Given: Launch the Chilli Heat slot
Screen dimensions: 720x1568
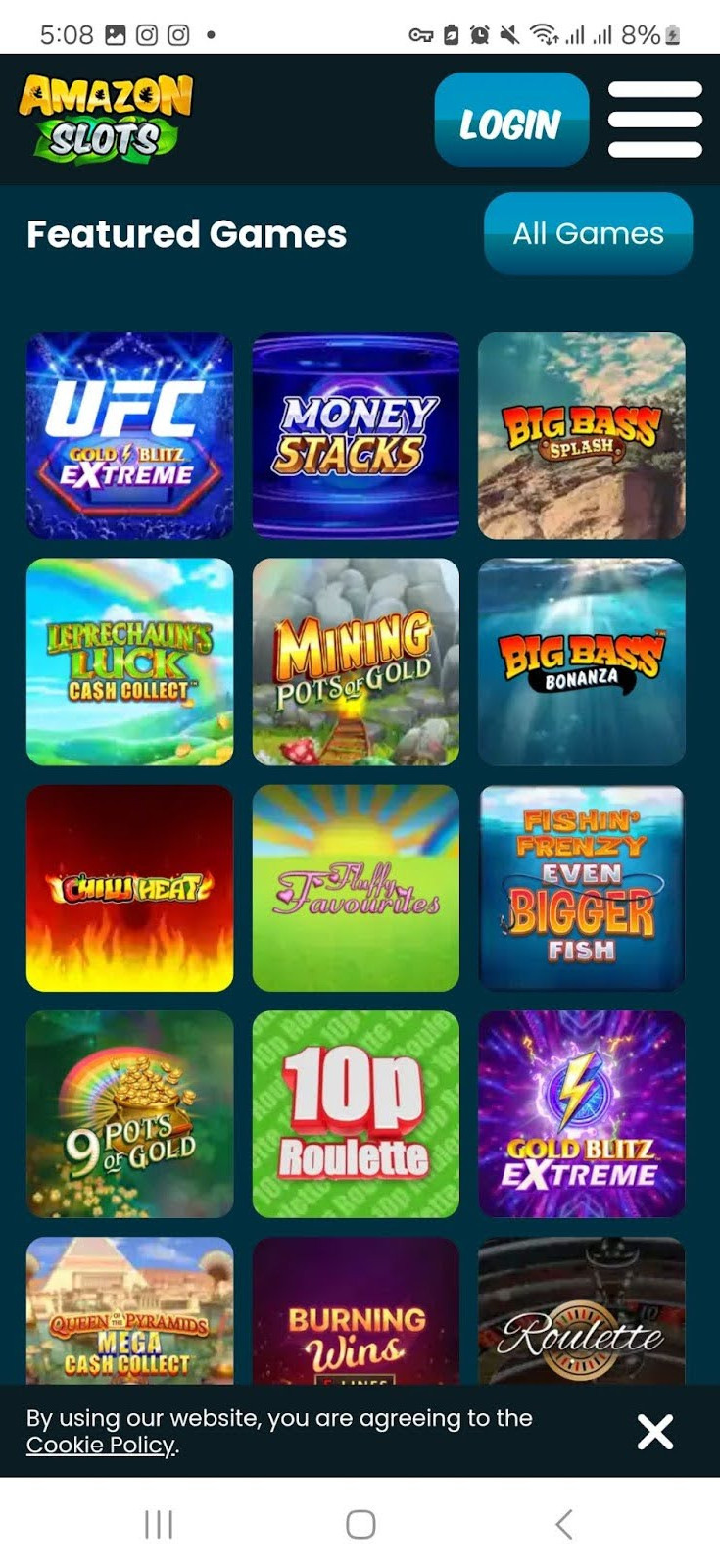Looking at the screenshot, I should pyautogui.click(x=129, y=888).
